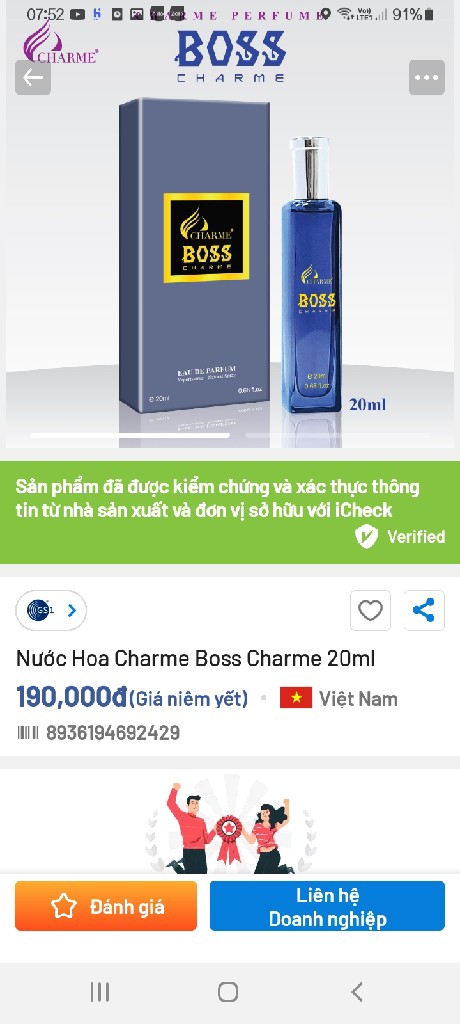Tap Liên hệ Doanh nghiệp button
Screen dimensions: 460x1024
click(x=327, y=906)
